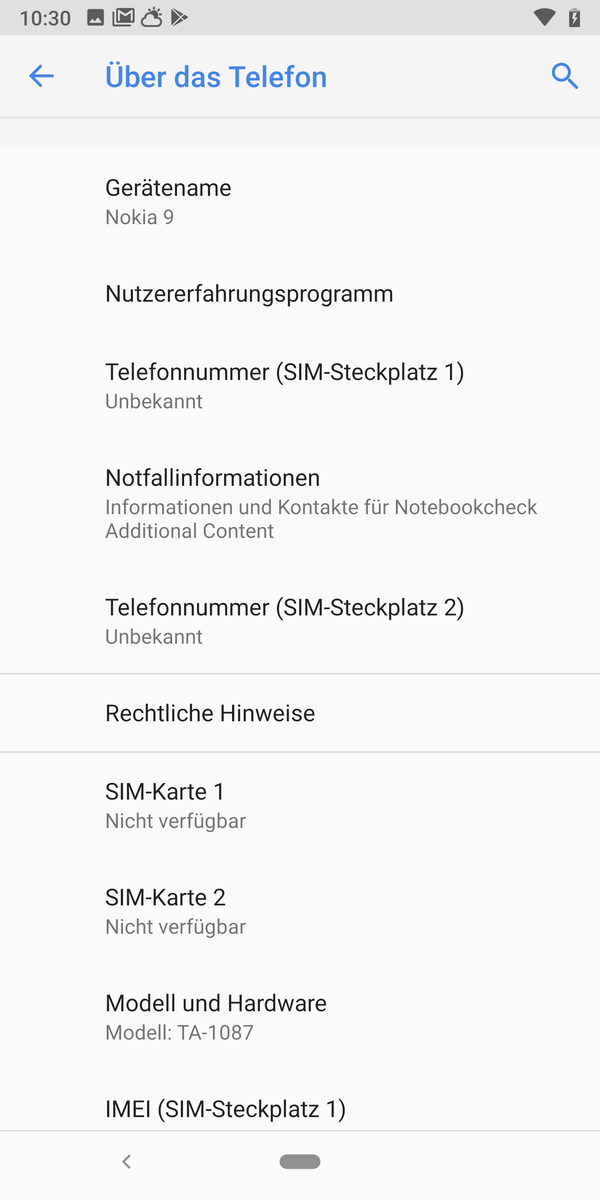Open IMEI (SIM-Steckplatz 1)
Screen dimensions: 600x1200
tap(300, 1108)
